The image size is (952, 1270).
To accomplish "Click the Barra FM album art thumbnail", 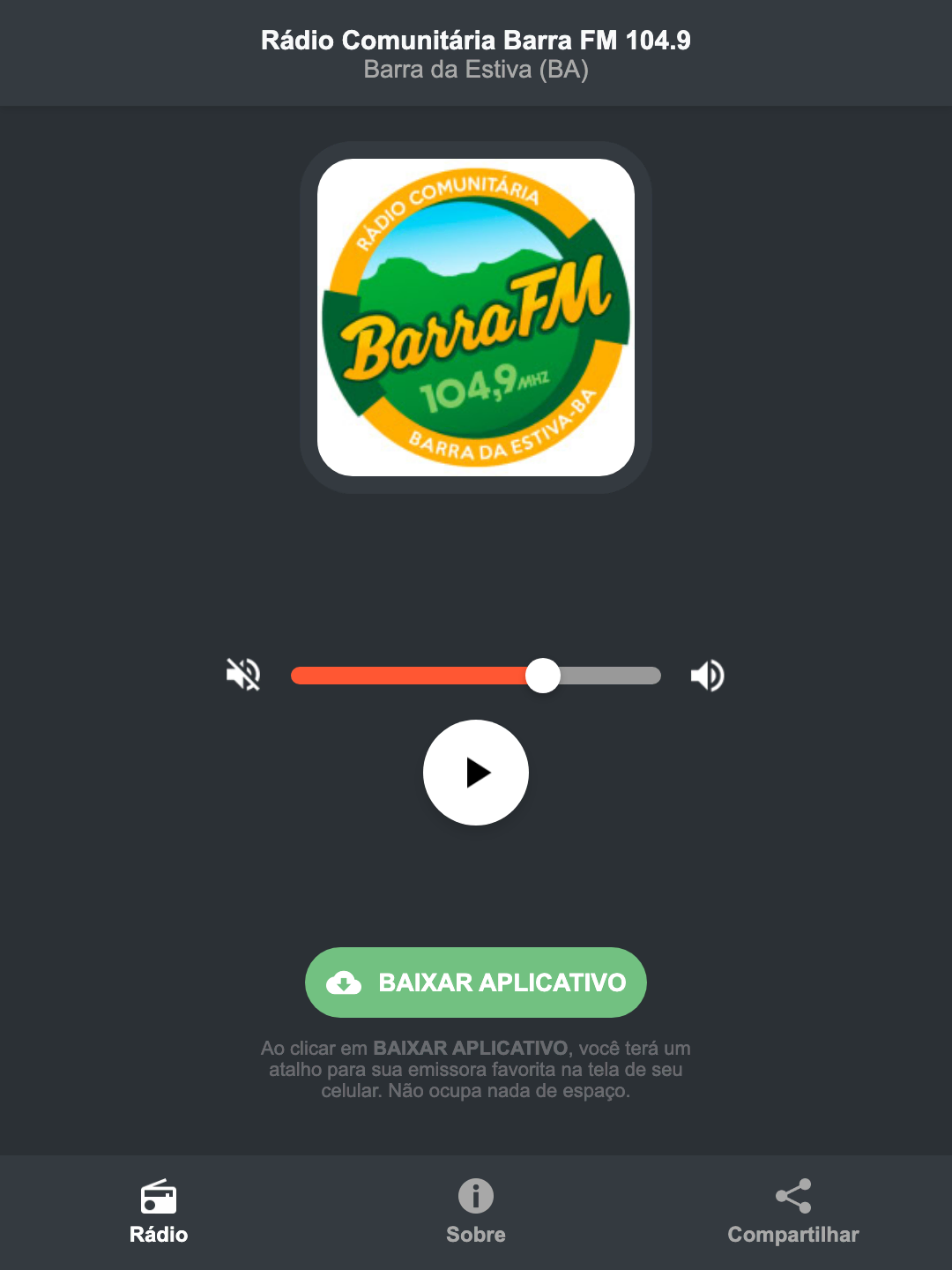I will tap(475, 317).
